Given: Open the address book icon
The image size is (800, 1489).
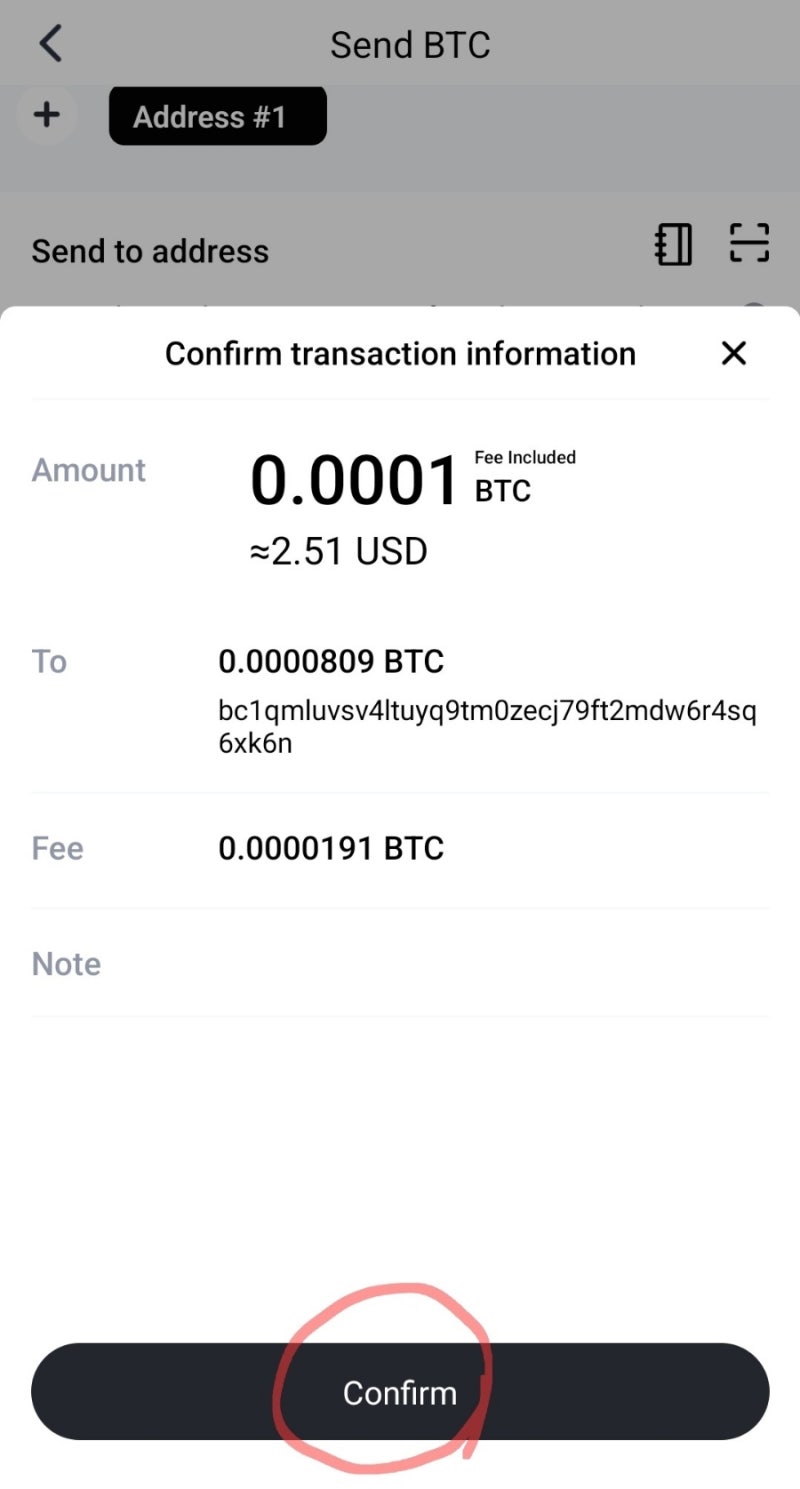Looking at the screenshot, I should tap(673, 244).
